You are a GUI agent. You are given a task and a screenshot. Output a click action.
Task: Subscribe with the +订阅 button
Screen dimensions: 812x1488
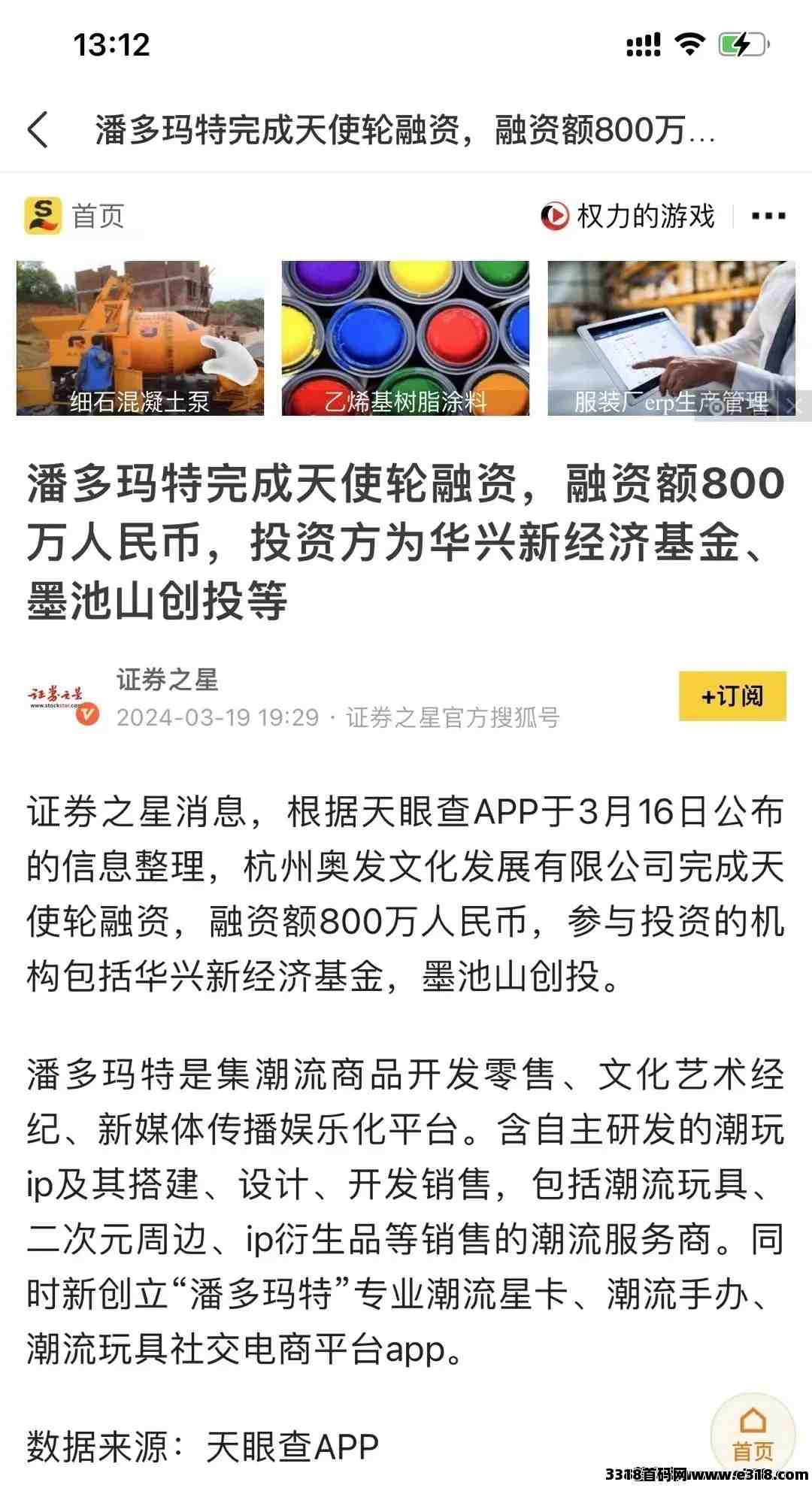pyautogui.click(x=732, y=696)
